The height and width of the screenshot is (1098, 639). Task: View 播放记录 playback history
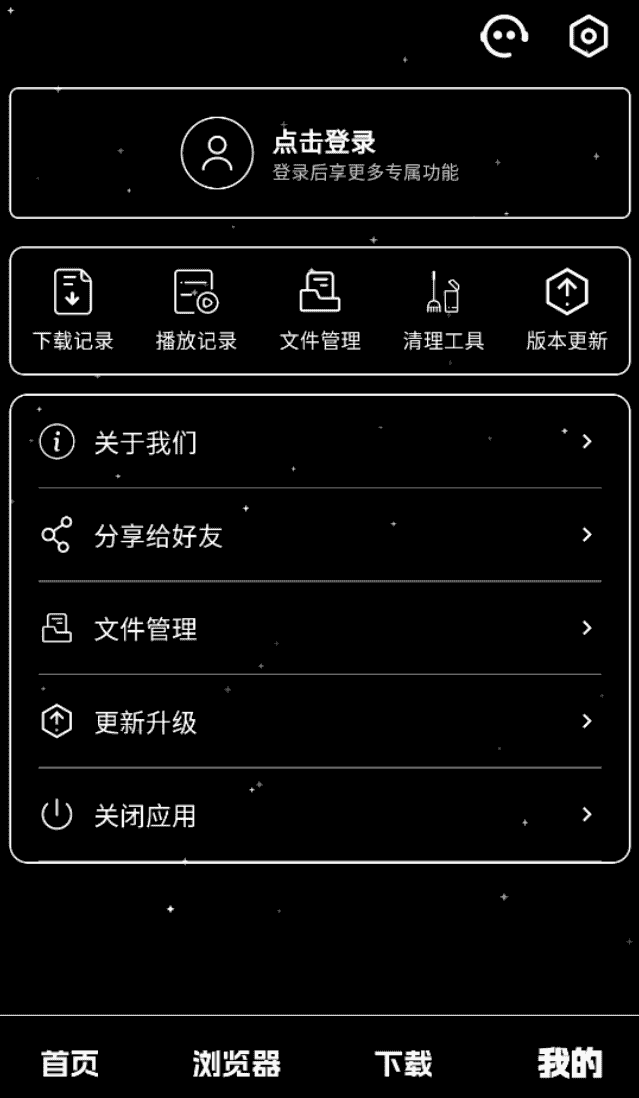196,310
